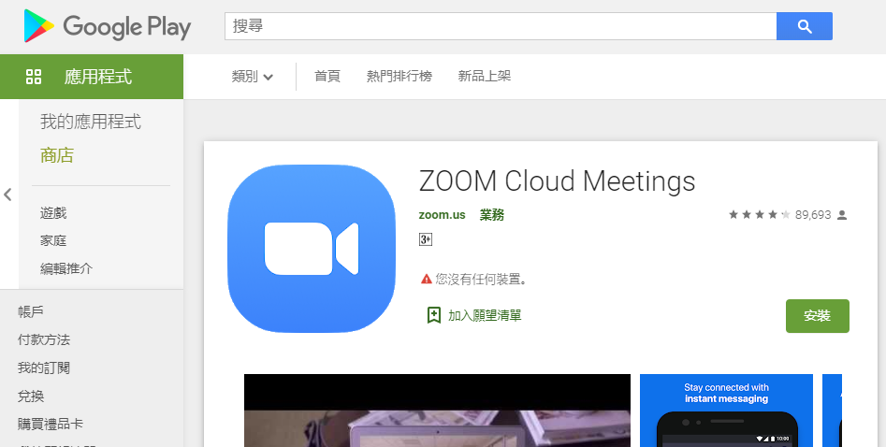Open the 遊戲 games category
The image size is (886, 447).
(x=54, y=213)
